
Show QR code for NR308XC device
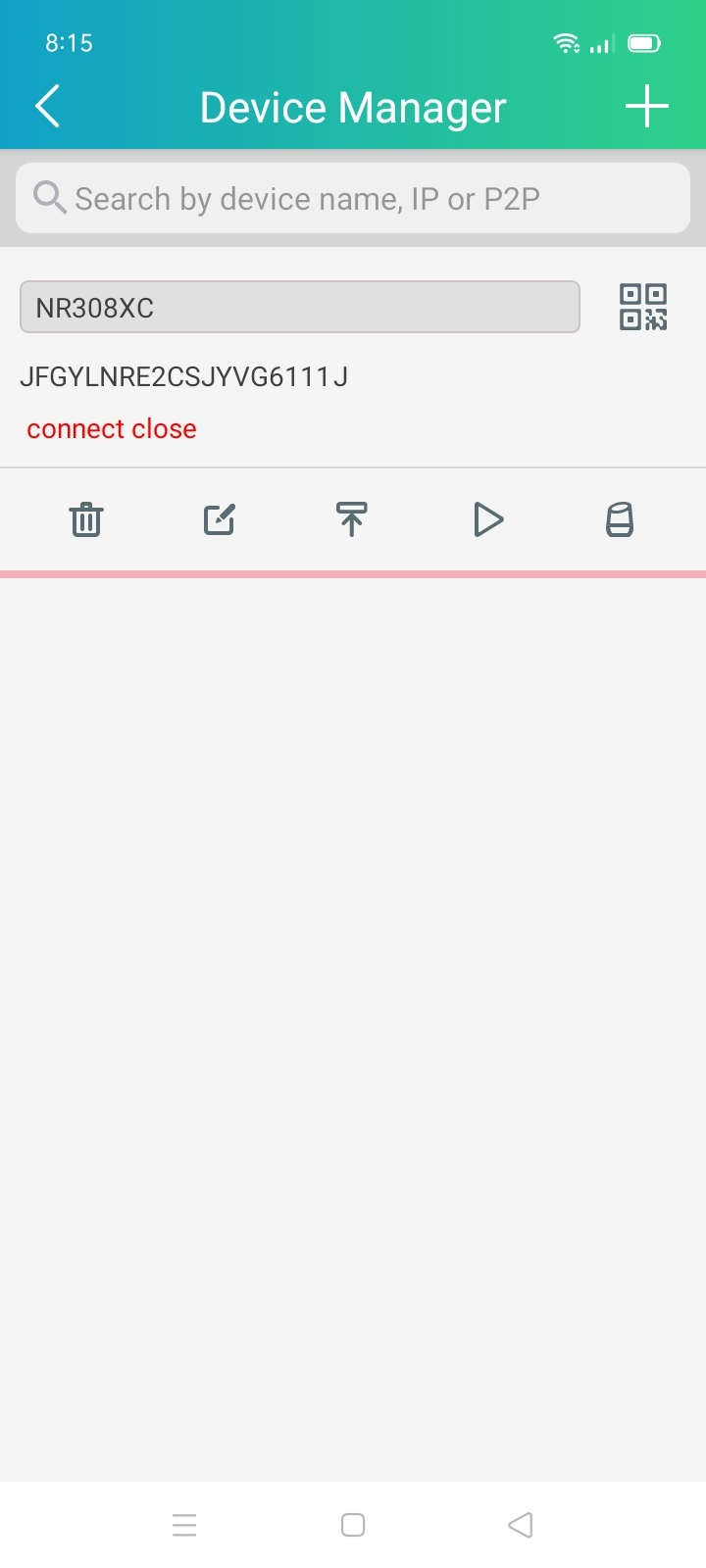click(643, 307)
